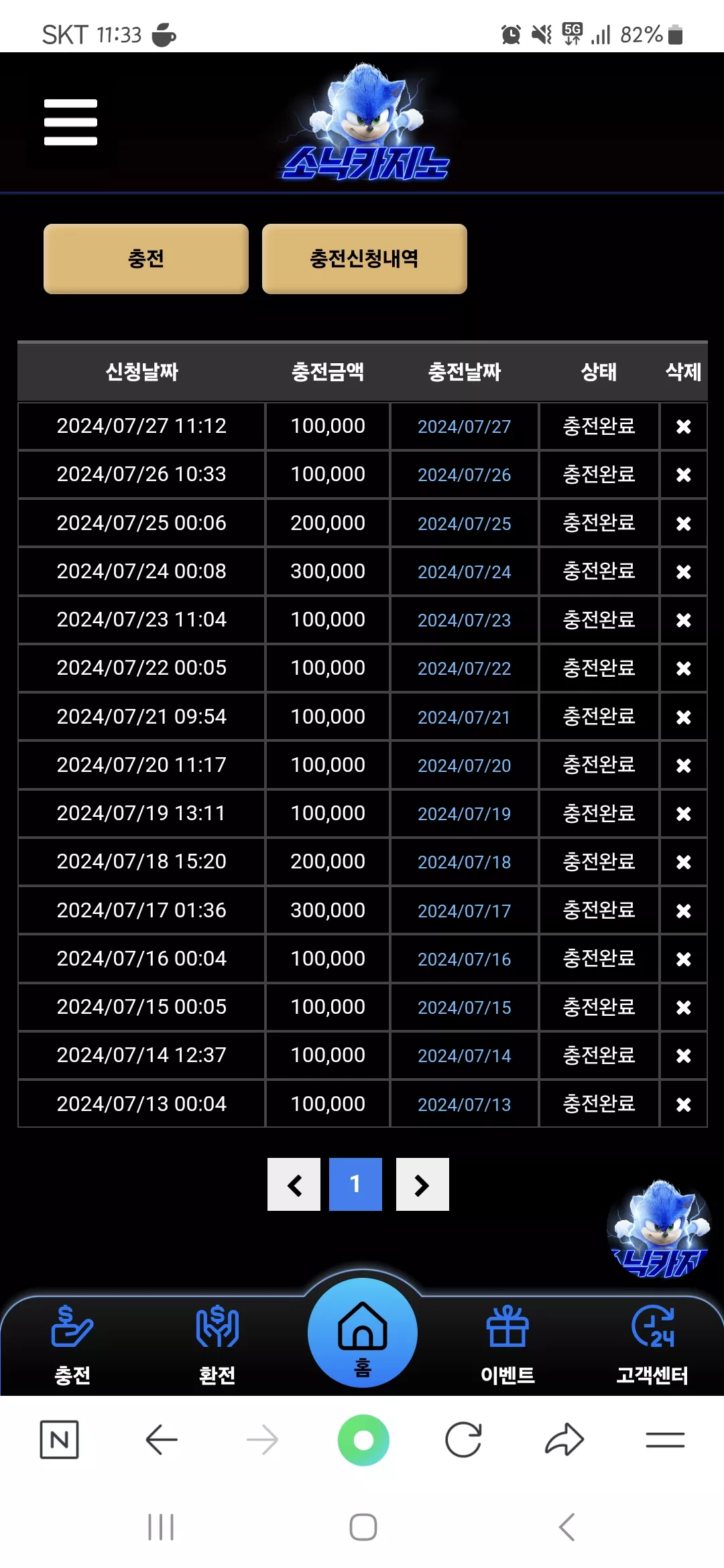Go back in browser toolbar
Screen dimensions: 724x1568
point(162,1439)
